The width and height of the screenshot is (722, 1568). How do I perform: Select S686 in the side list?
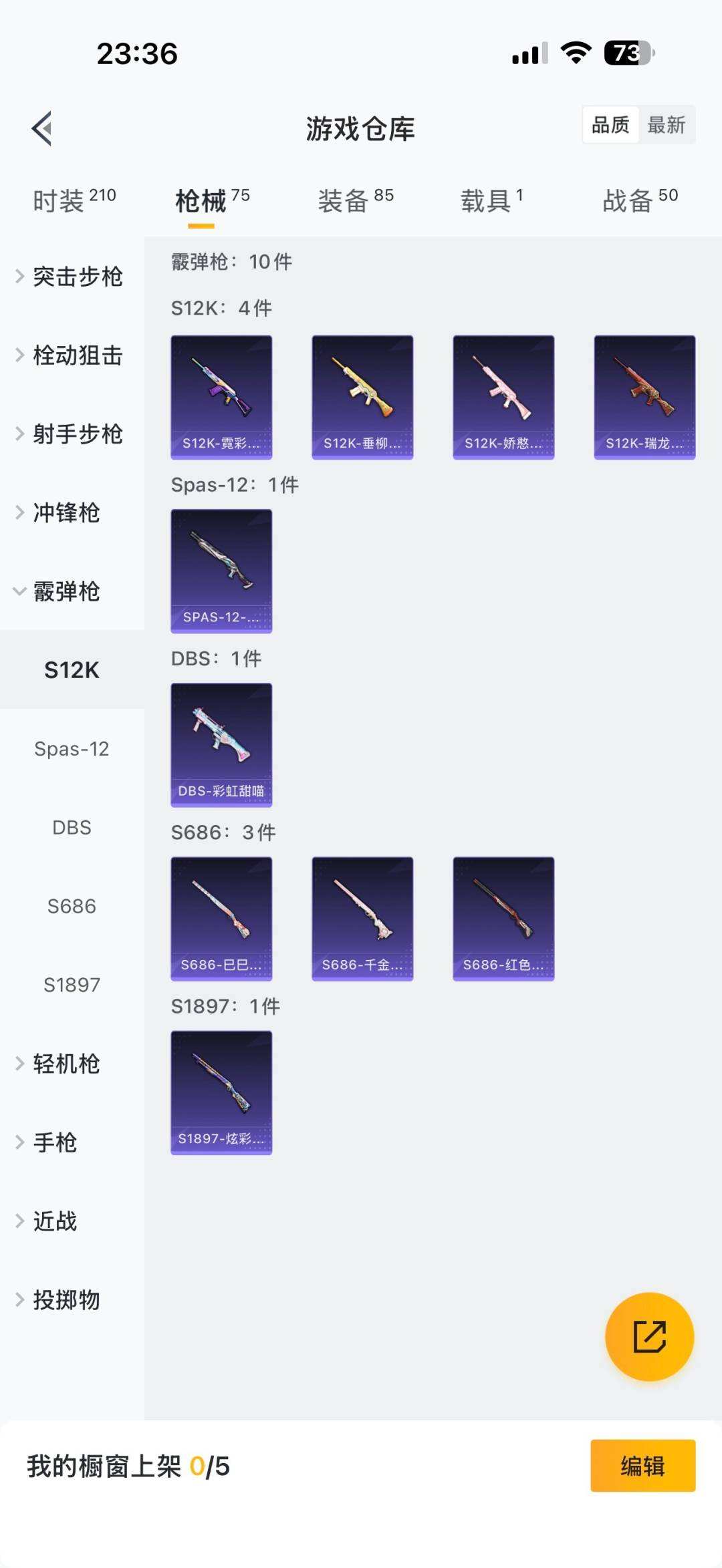[x=72, y=907]
